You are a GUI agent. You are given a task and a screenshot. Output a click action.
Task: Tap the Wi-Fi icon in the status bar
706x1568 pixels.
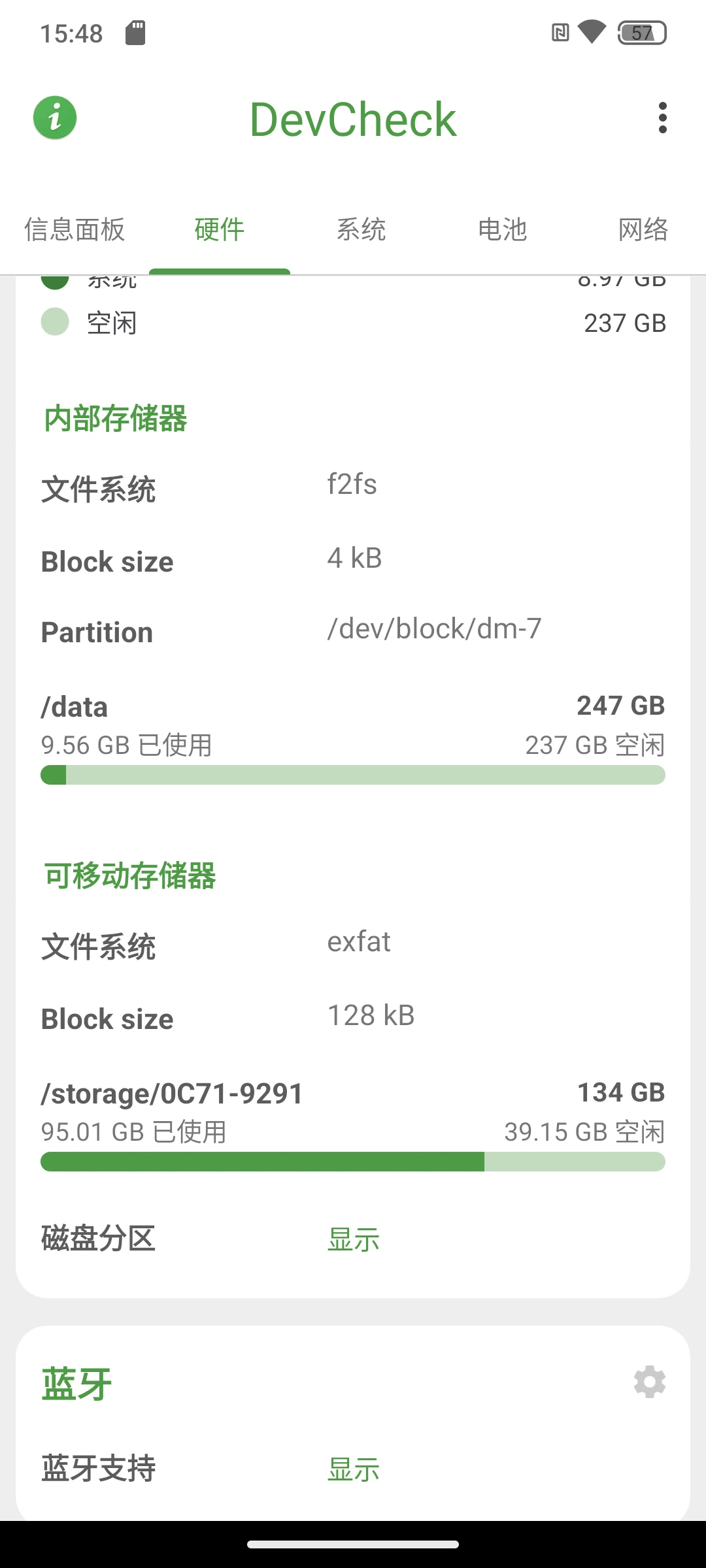pyautogui.click(x=590, y=31)
